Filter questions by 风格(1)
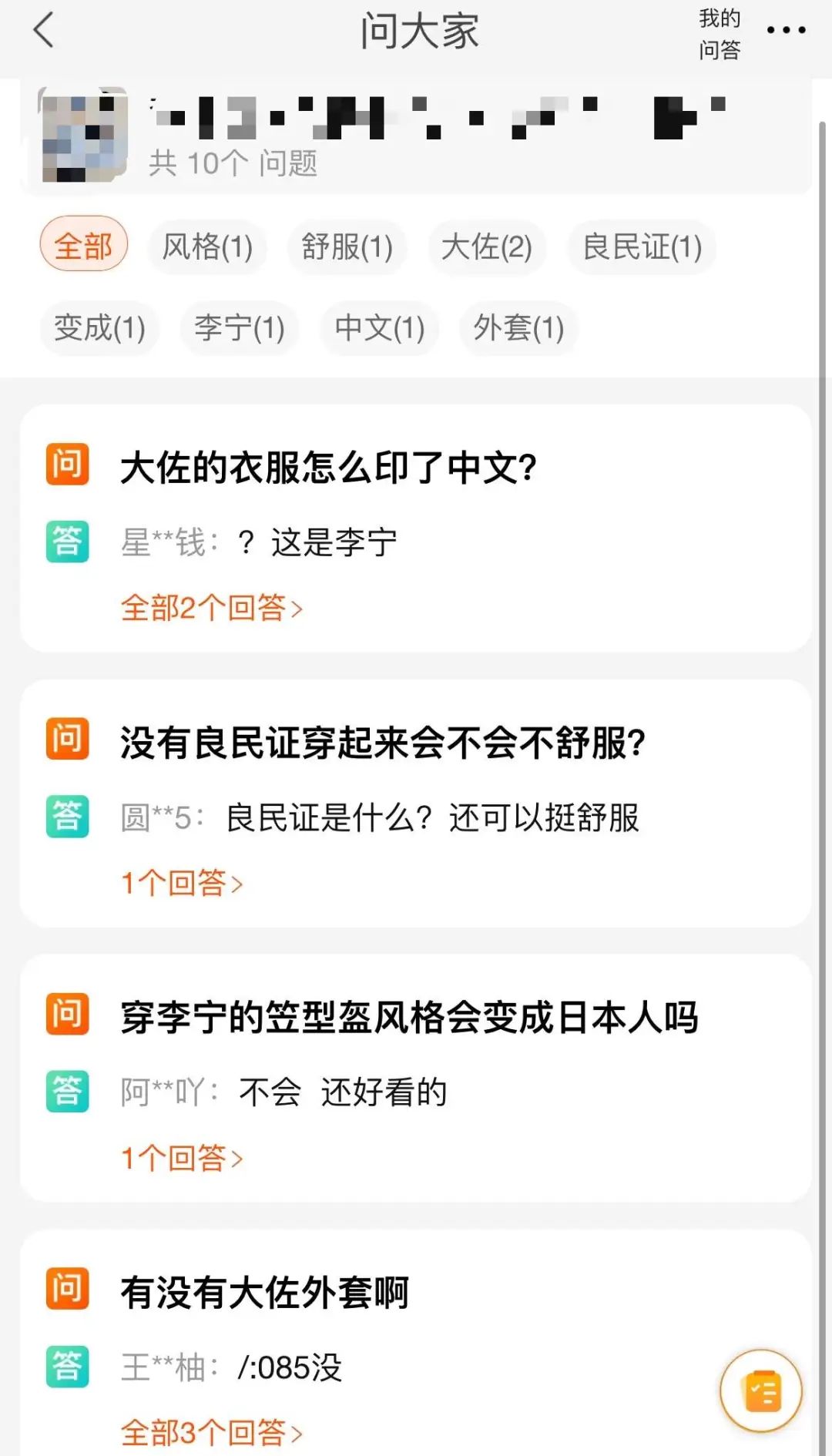Viewport: 832px width, 1456px height. 207,247
